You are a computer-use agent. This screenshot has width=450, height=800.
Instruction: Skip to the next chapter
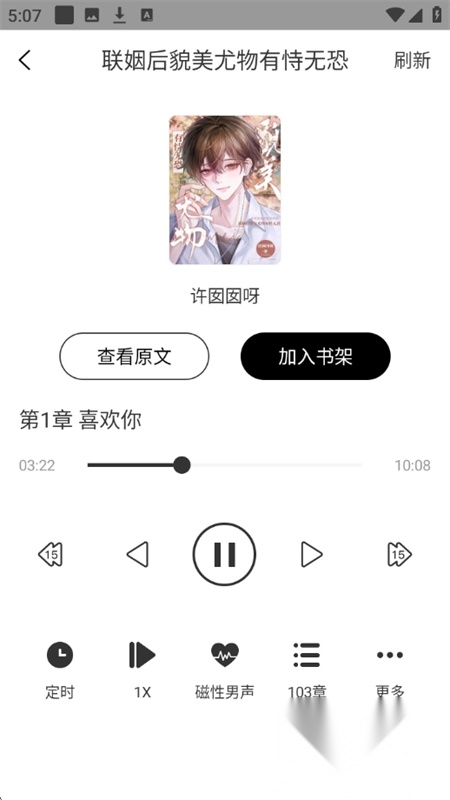311,554
